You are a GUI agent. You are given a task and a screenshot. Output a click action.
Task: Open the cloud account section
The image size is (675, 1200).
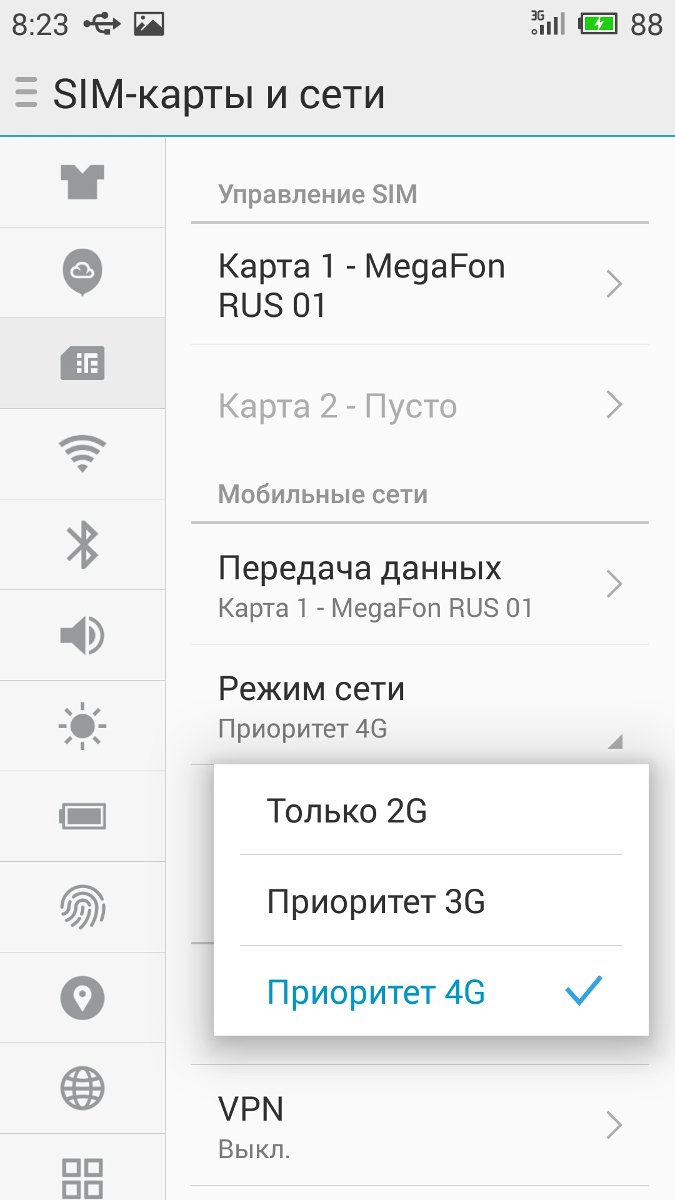(x=82, y=272)
